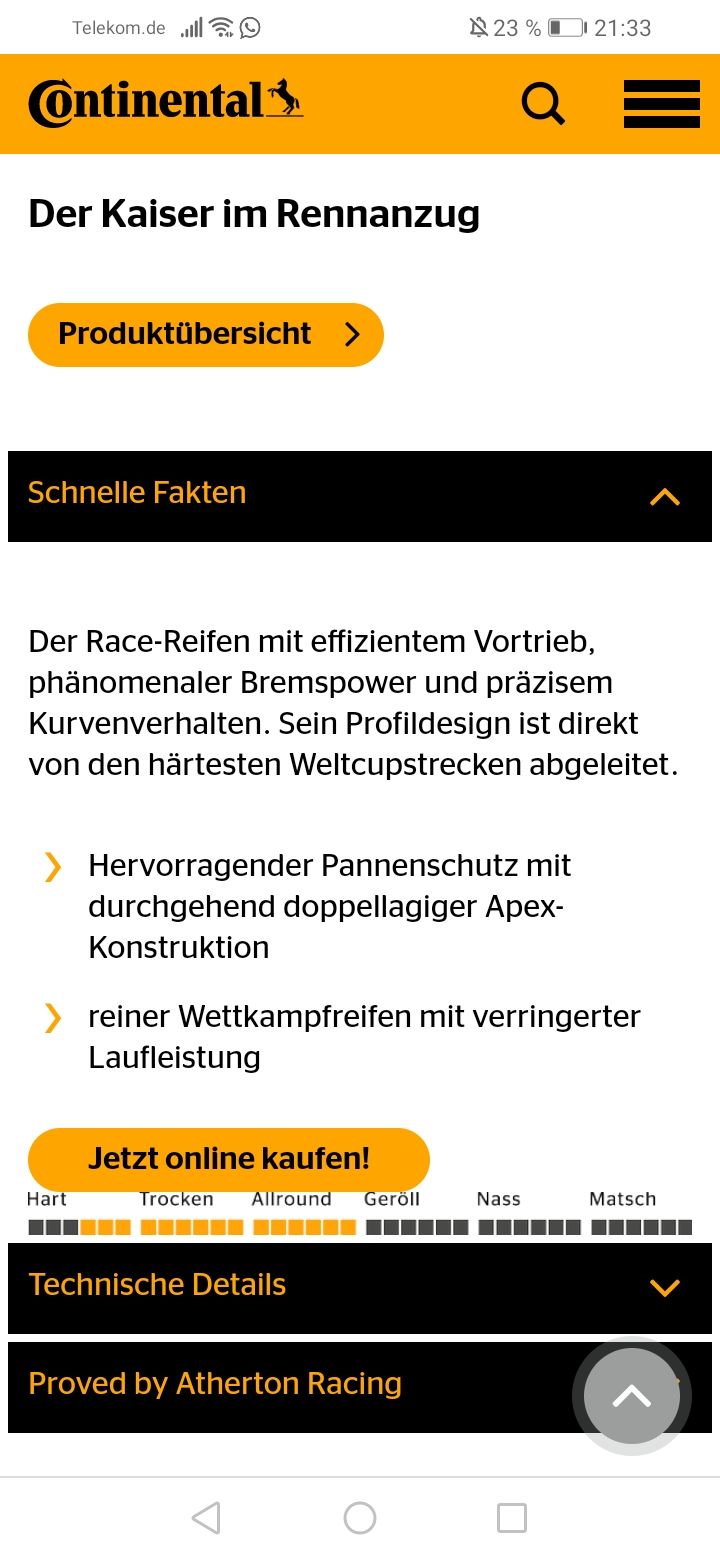Tap Jetzt online kaufen! button
Viewport: 720px width, 1560px height.
pyautogui.click(x=229, y=1159)
